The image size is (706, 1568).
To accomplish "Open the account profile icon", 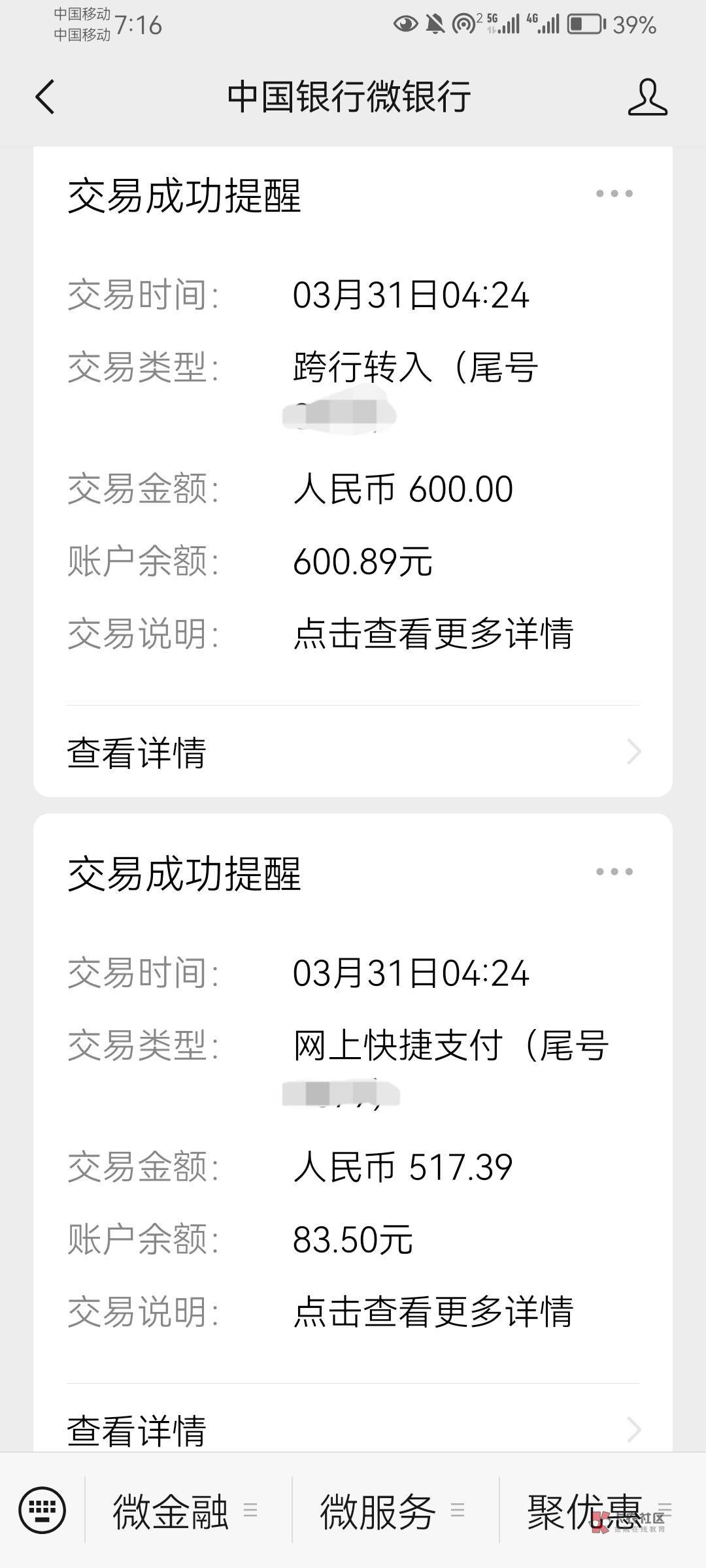I will 647,97.
